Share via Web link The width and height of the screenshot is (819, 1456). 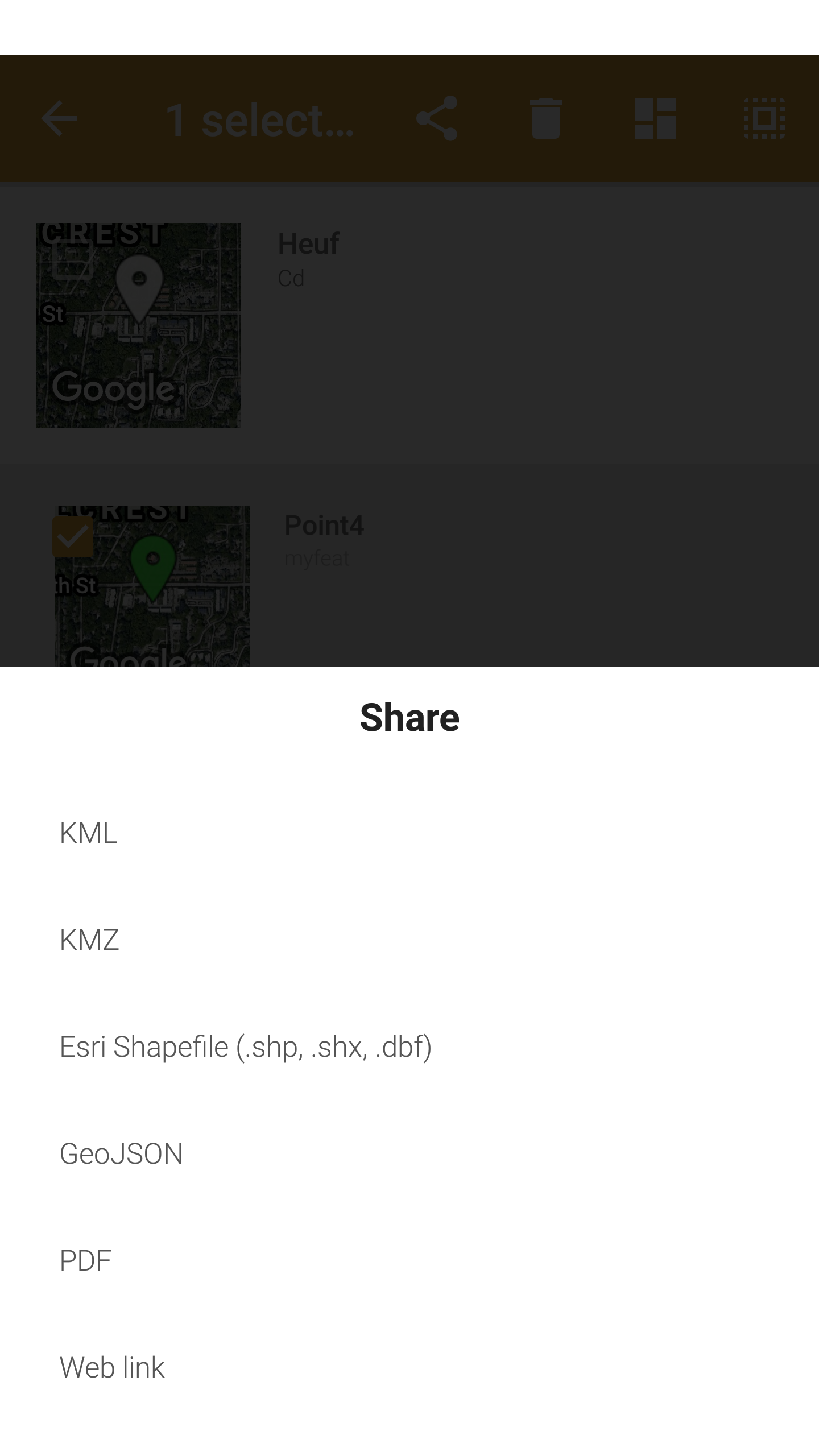click(409, 1367)
